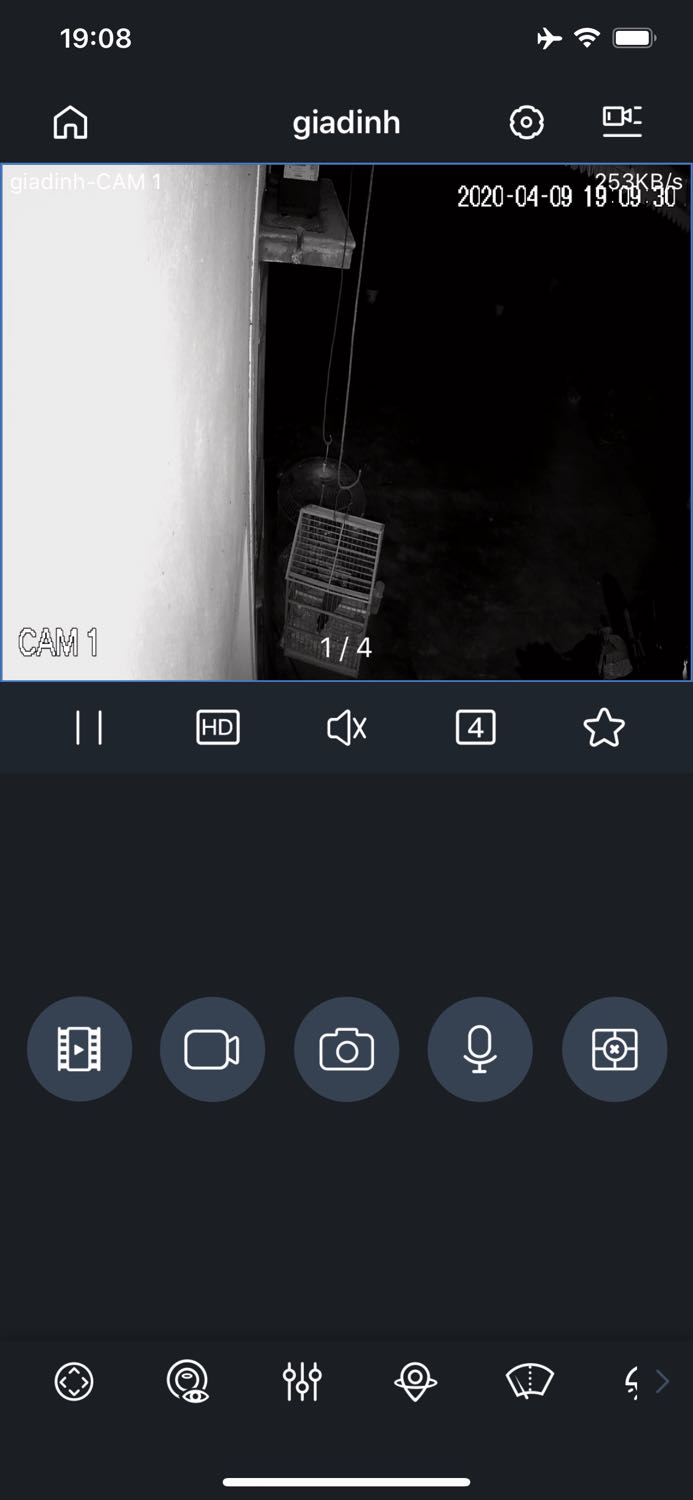Tap the CAM 1 live video feed
Image resolution: width=693 pixels, height=1500 pixels.
346,422
